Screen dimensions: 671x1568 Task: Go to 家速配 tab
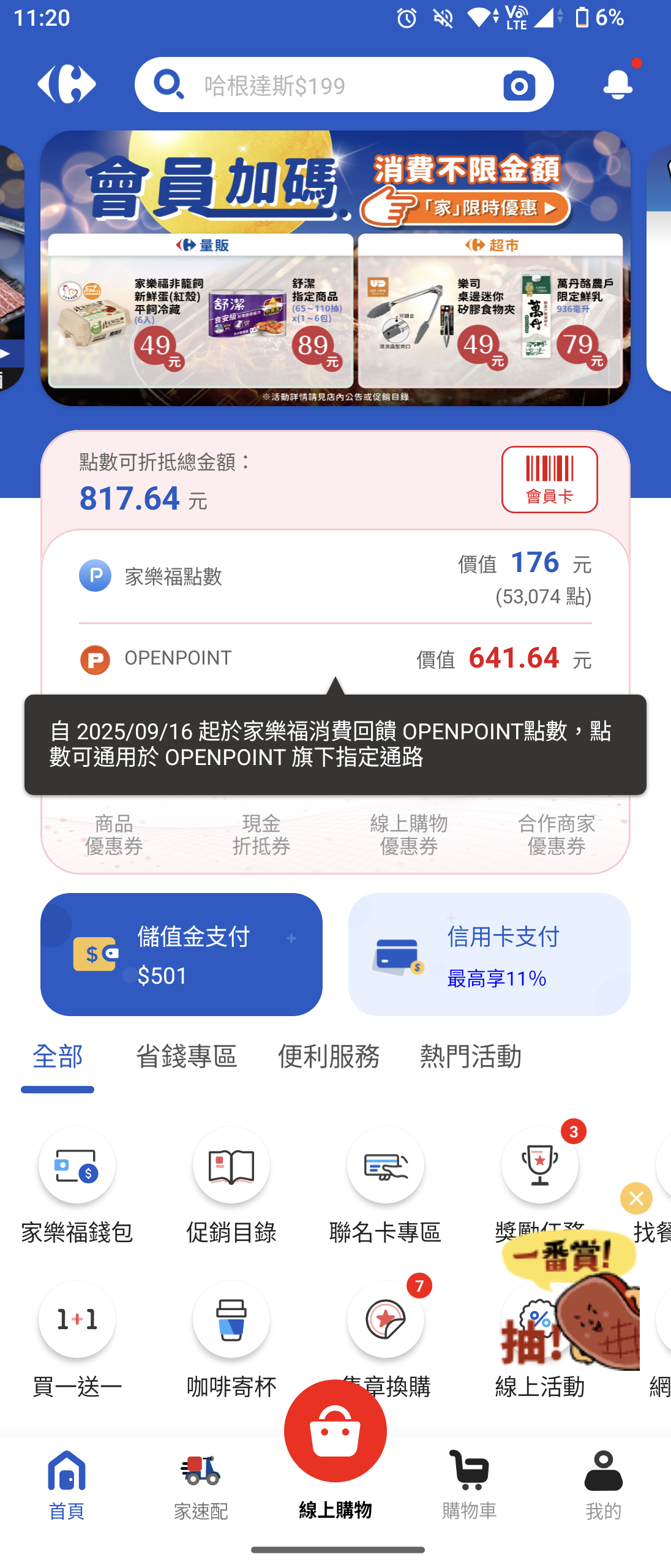pos(201,1485)
